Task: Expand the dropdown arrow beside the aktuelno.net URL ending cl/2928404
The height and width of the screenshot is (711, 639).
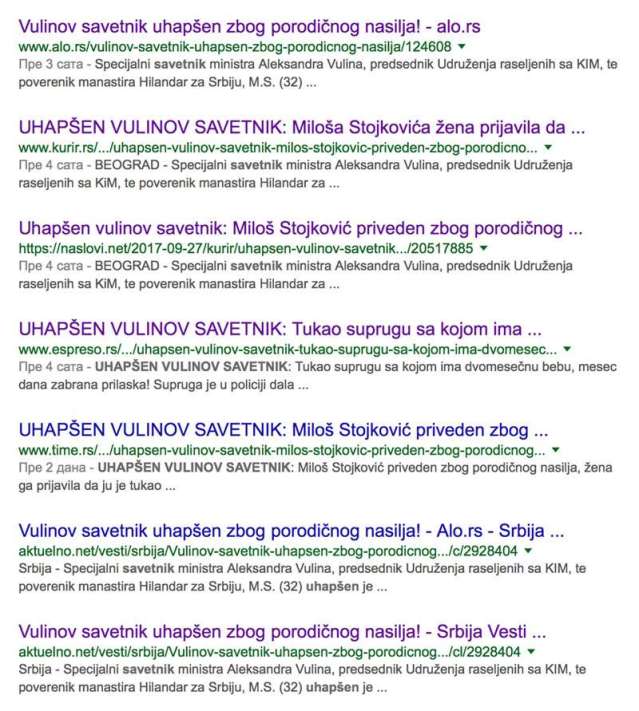Action: (x=531, y=651)
